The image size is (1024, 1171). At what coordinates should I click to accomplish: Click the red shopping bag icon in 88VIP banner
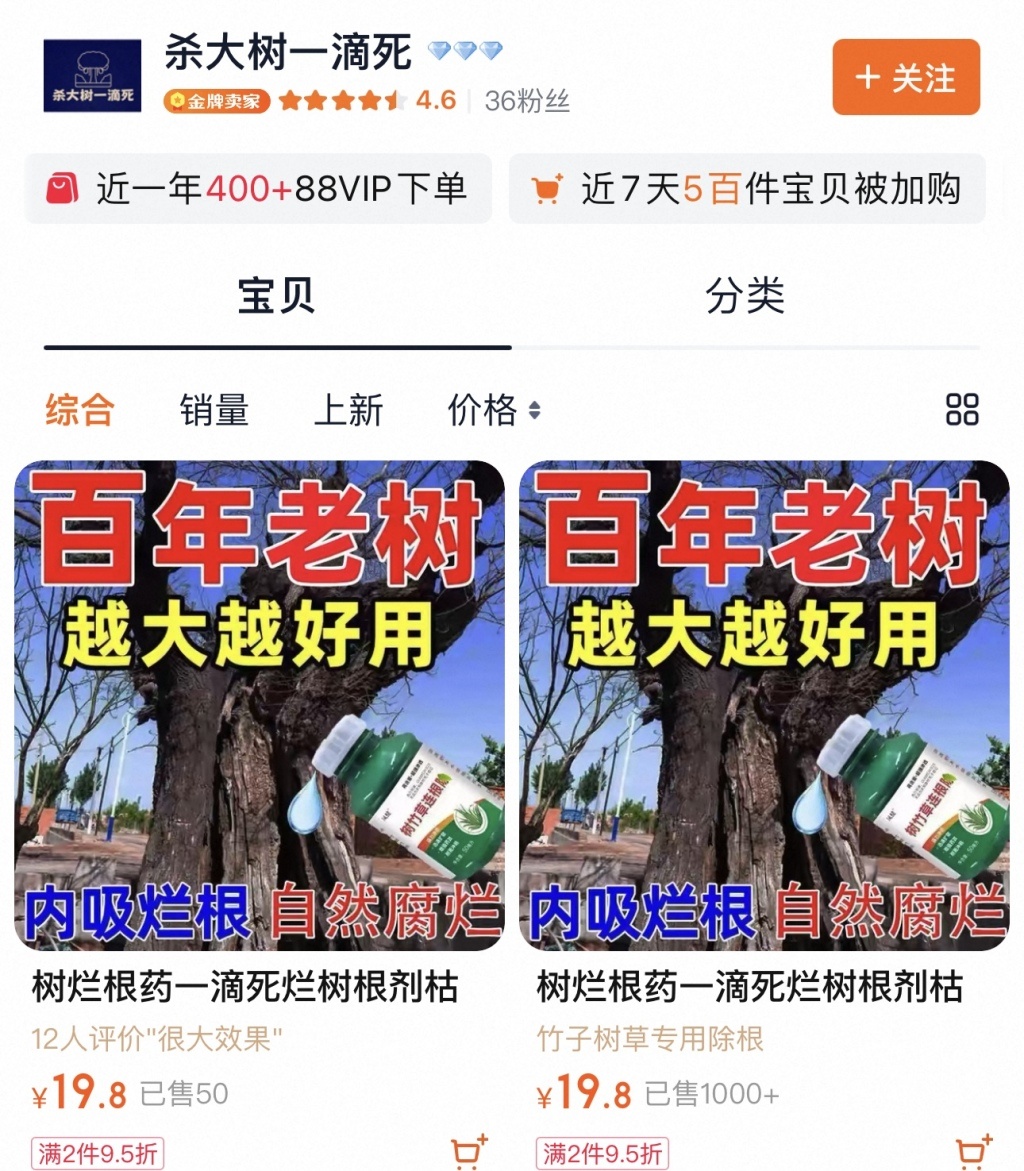tap(62, 188)
